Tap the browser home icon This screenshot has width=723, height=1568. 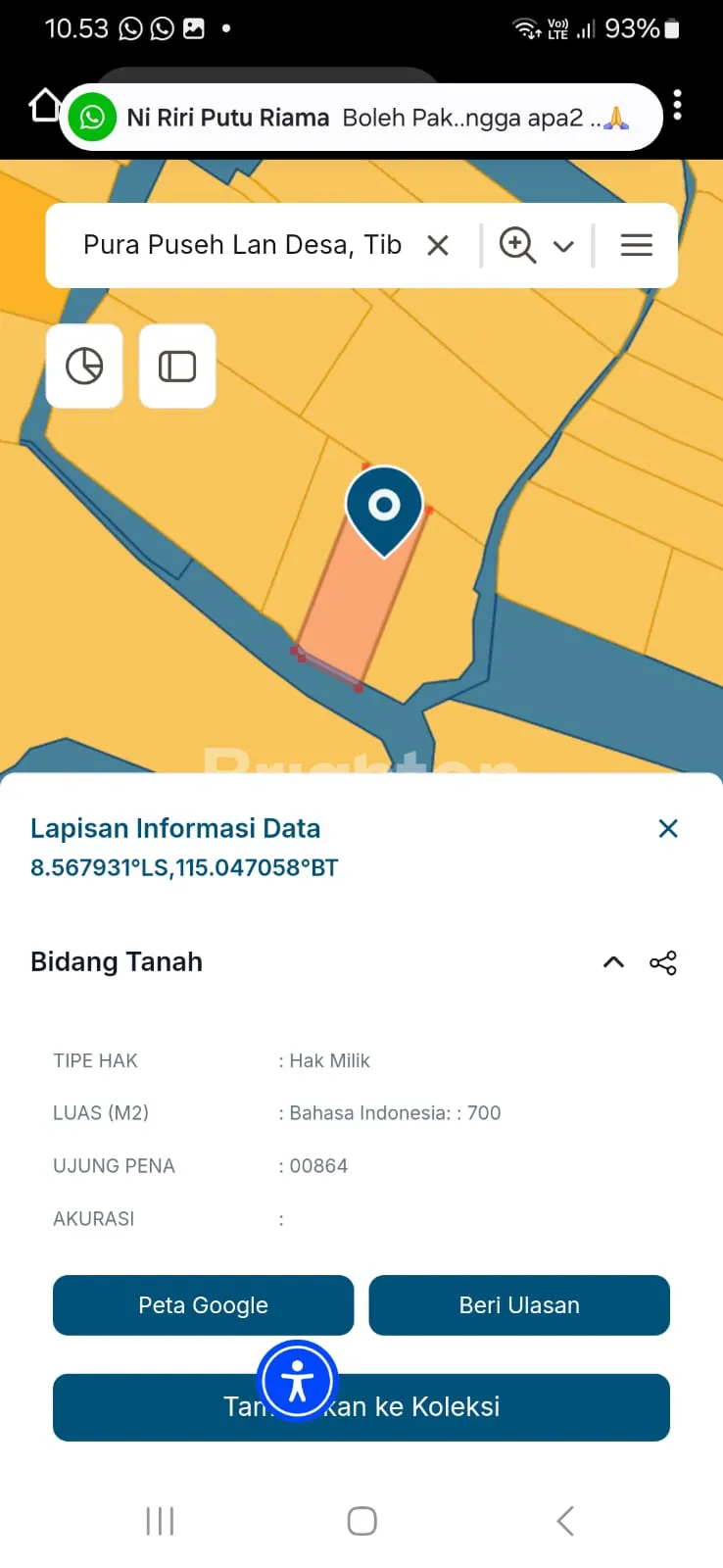point(44,105)
